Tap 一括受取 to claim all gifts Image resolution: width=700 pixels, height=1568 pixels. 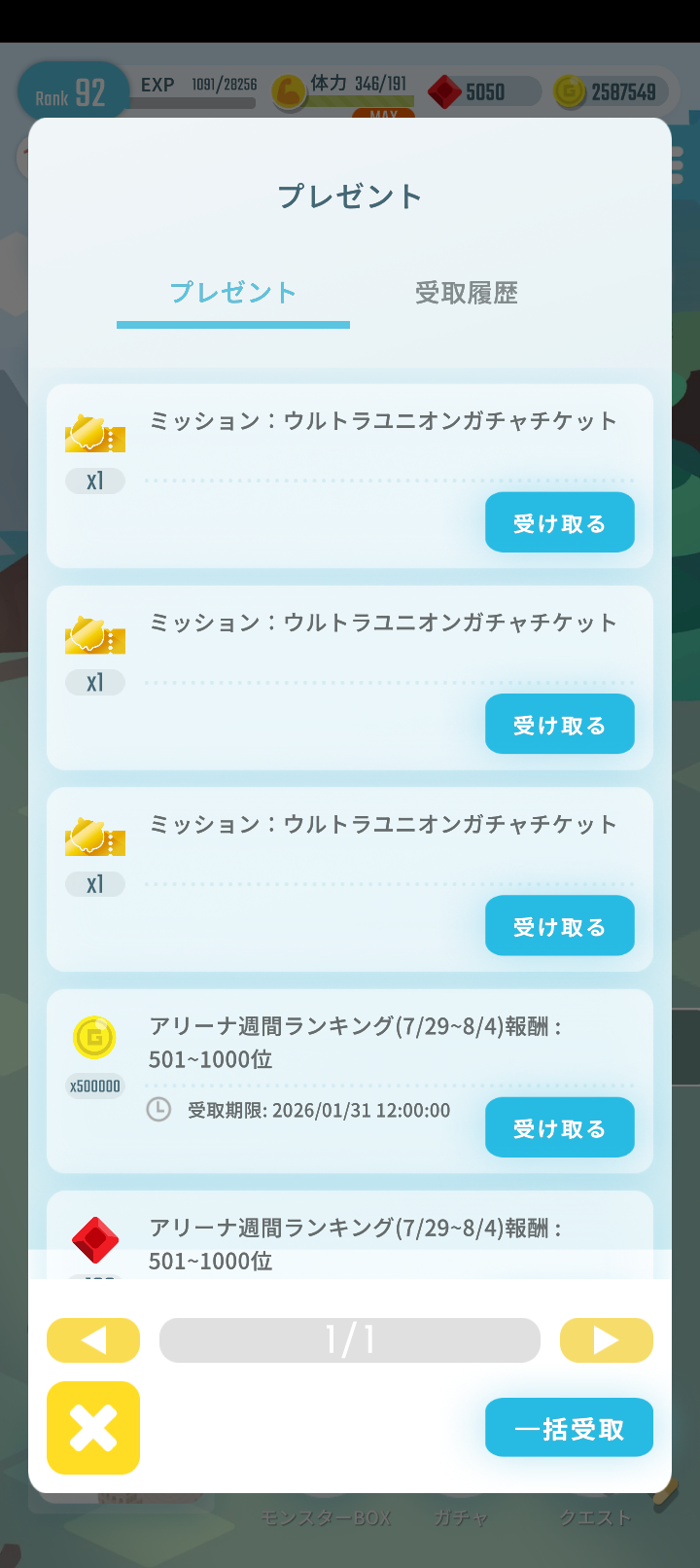pos(569,1427)
